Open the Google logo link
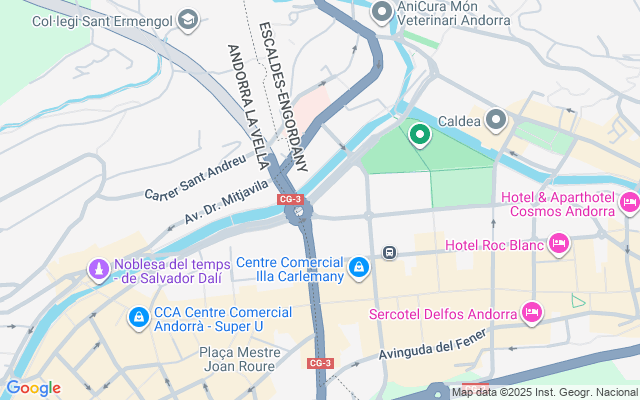Viewport: 640px width, 400px height. tap(33, 388)
